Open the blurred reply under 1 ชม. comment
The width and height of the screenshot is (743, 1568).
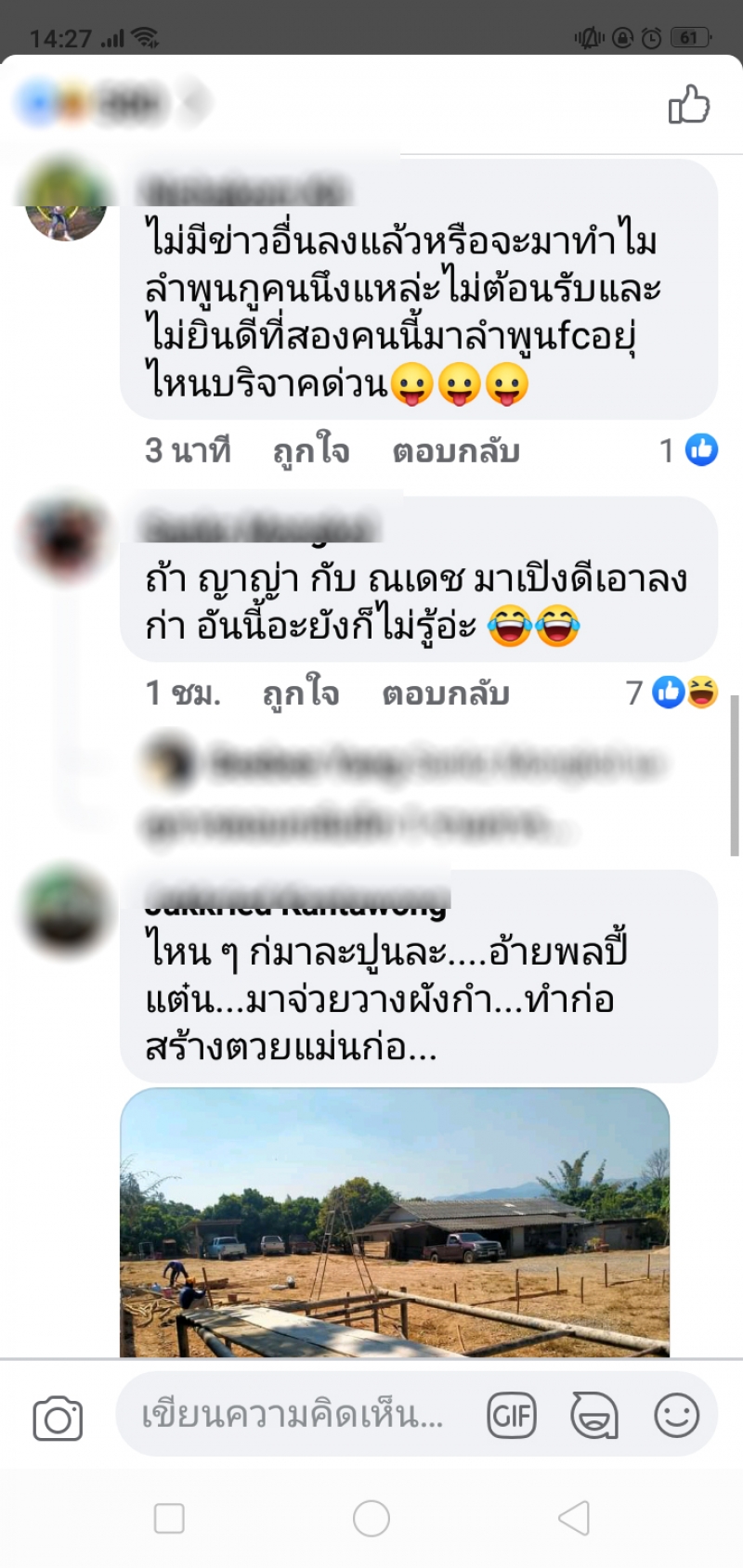pyautogui.click(x=399, y=791)
